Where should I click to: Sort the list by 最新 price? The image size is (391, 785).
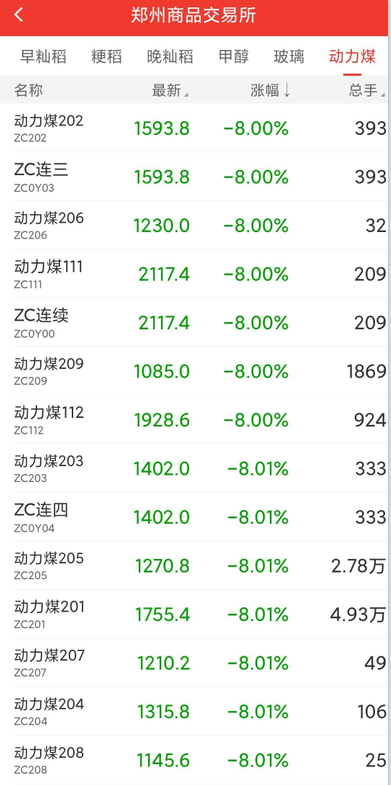[x=170, y=91]
